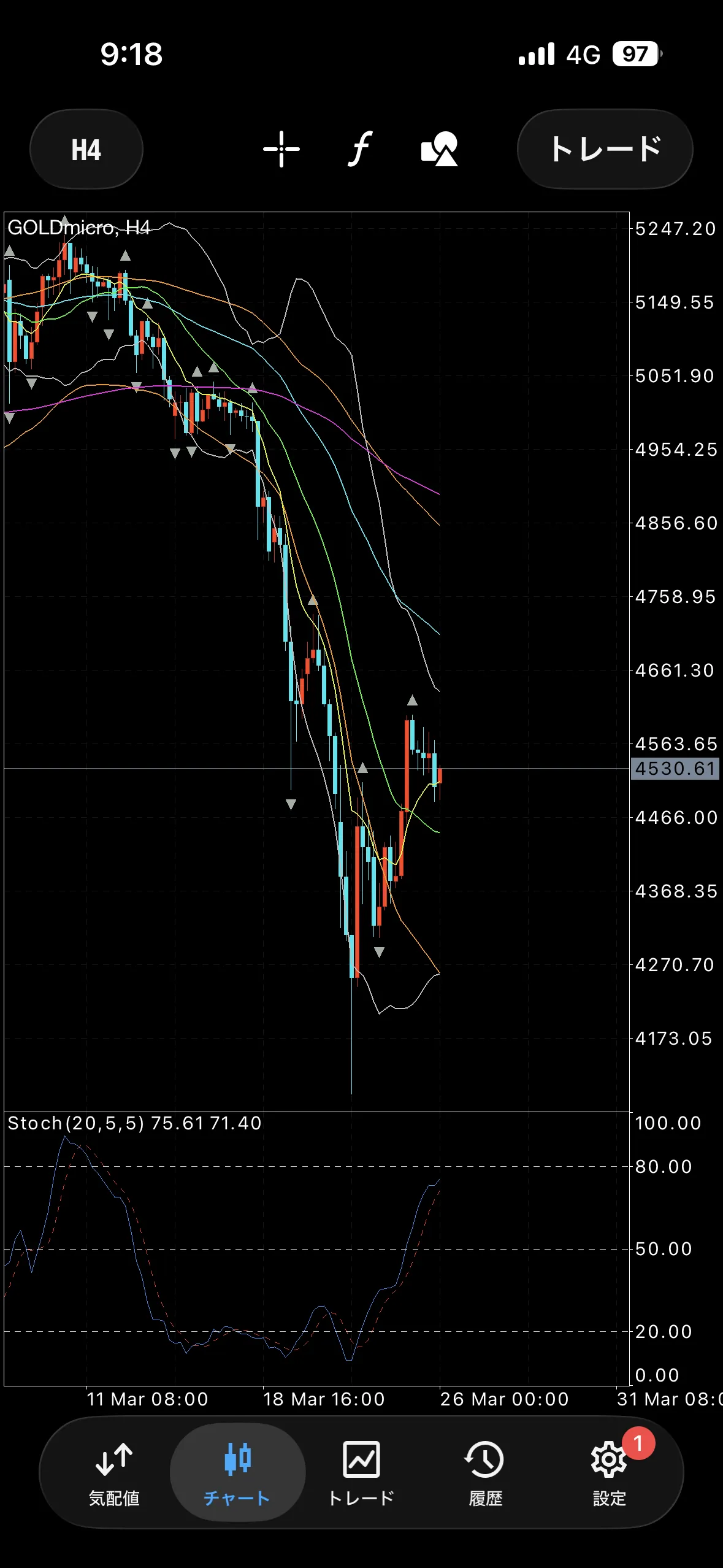Open the indicators list
This screenshot has width=723, height=1568.
(x=361, y=149)
